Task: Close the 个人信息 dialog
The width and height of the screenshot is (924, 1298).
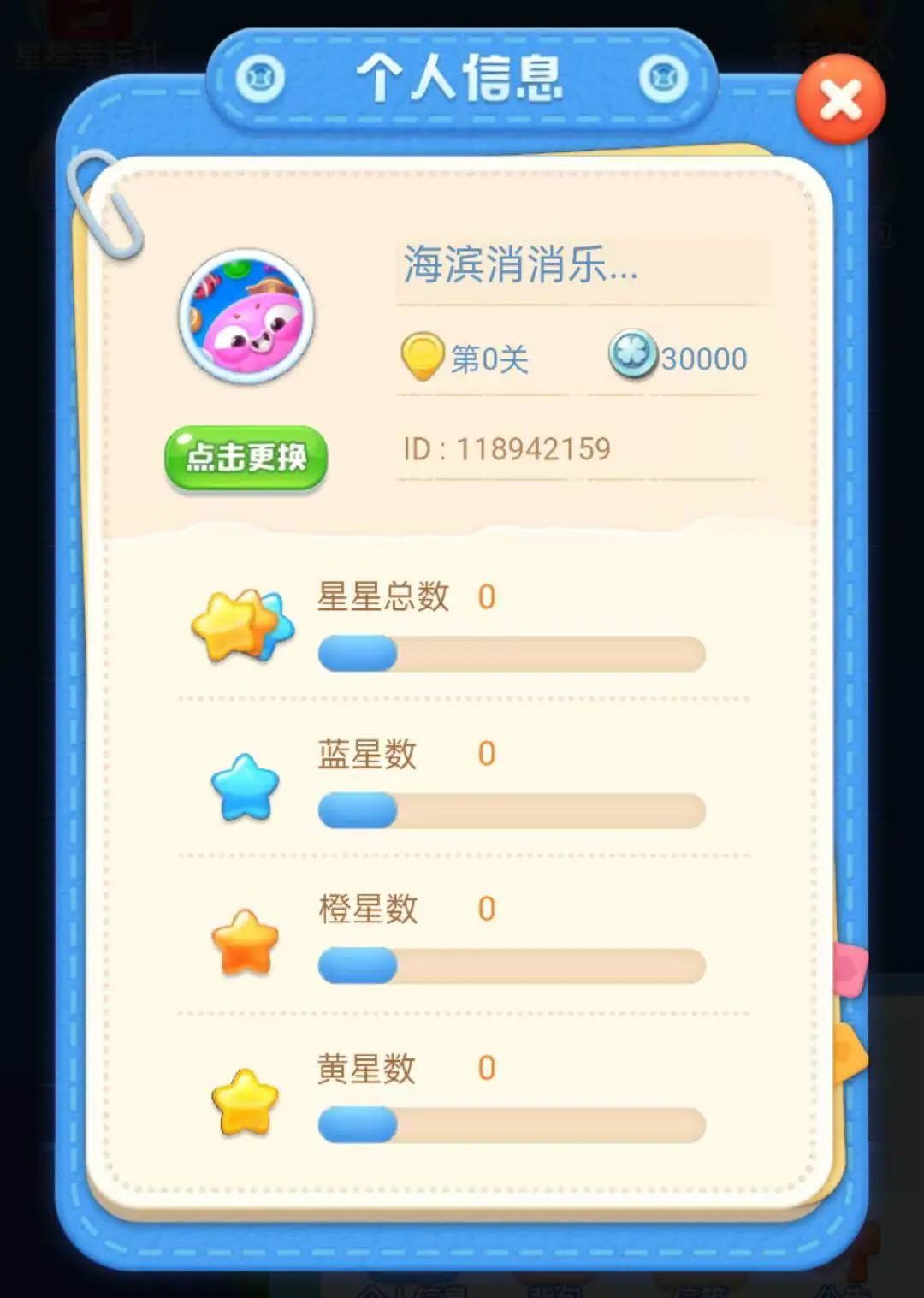Action: click(x=840, y=100)
